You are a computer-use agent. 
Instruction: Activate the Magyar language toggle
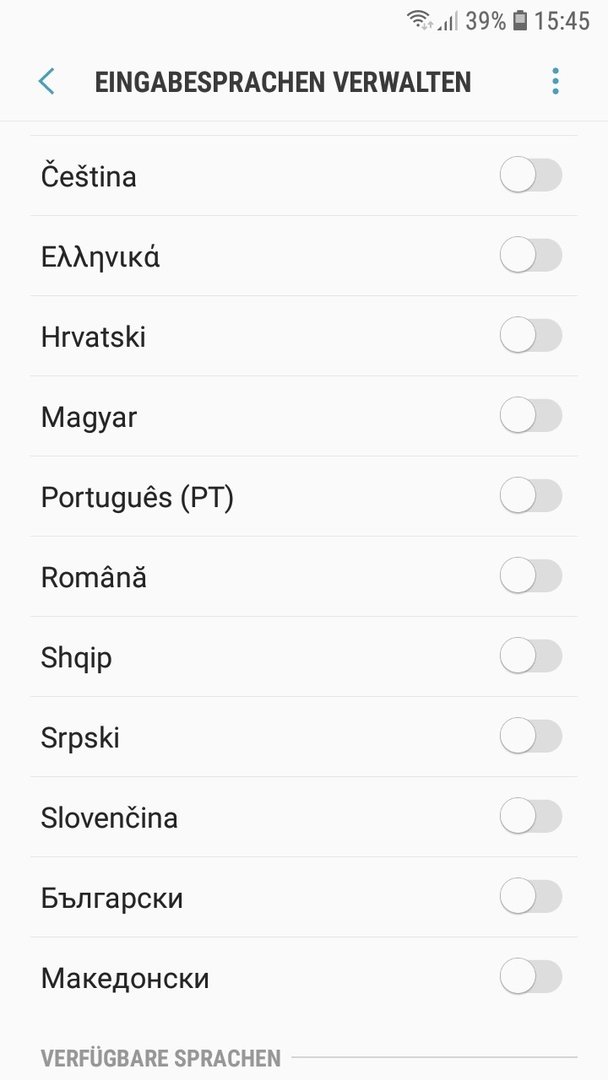[531, 416]
